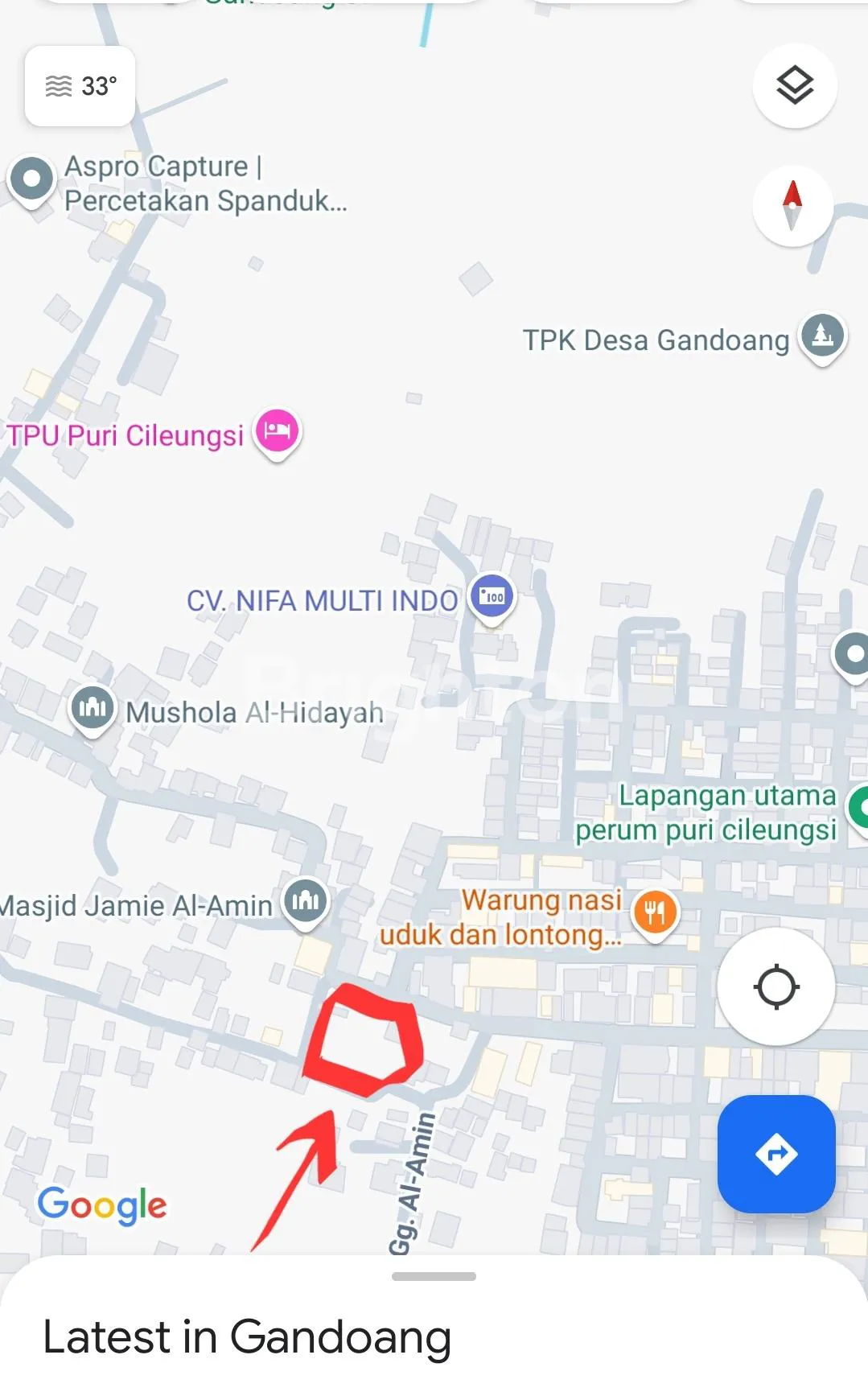This screenshot has height=1396, width=868.
Task: Open Aspro Capture Percetakan Spanduk marker
Action: coord(32,179)
